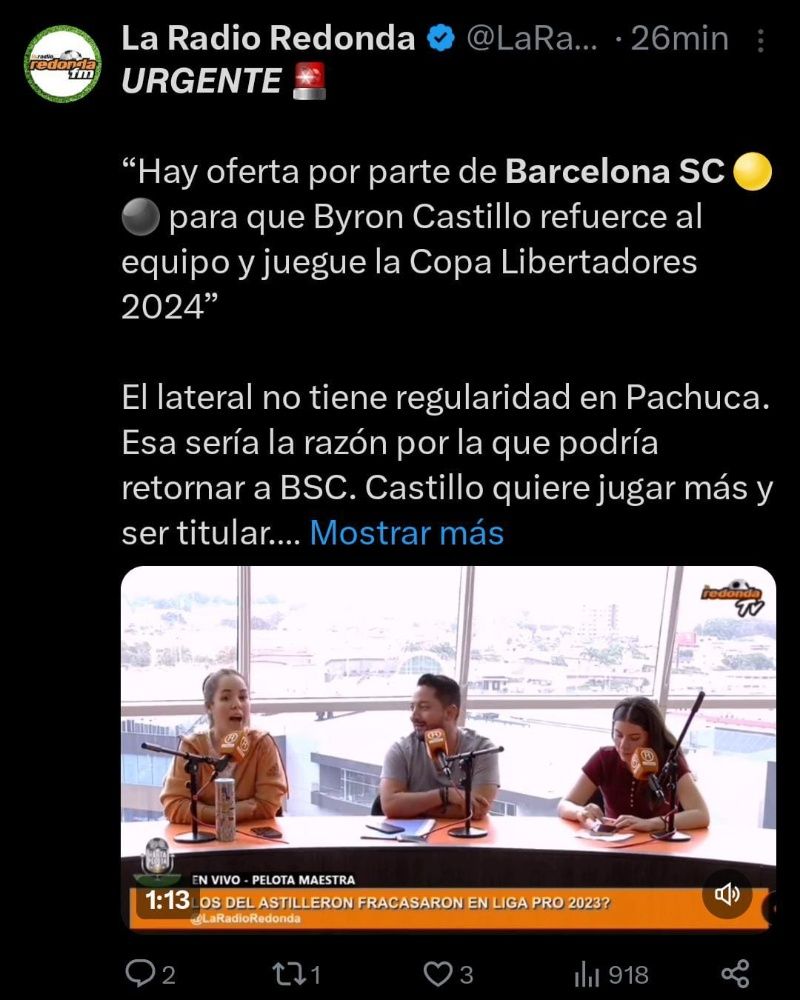This screenshot has height=1000, width=800.
Task: Like the tweet
Action: (448, 973)
